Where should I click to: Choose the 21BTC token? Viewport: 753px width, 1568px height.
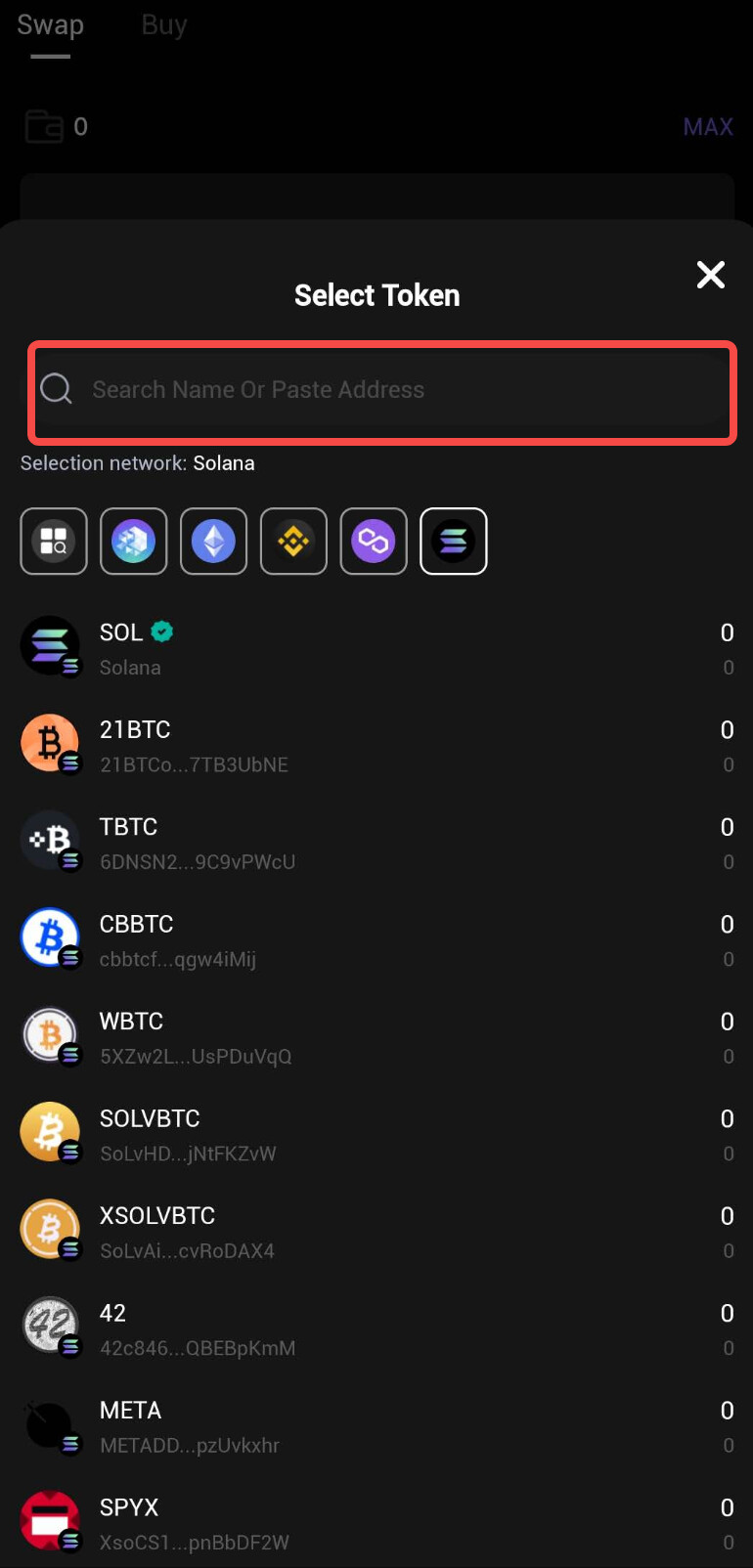tap(376, 746)
